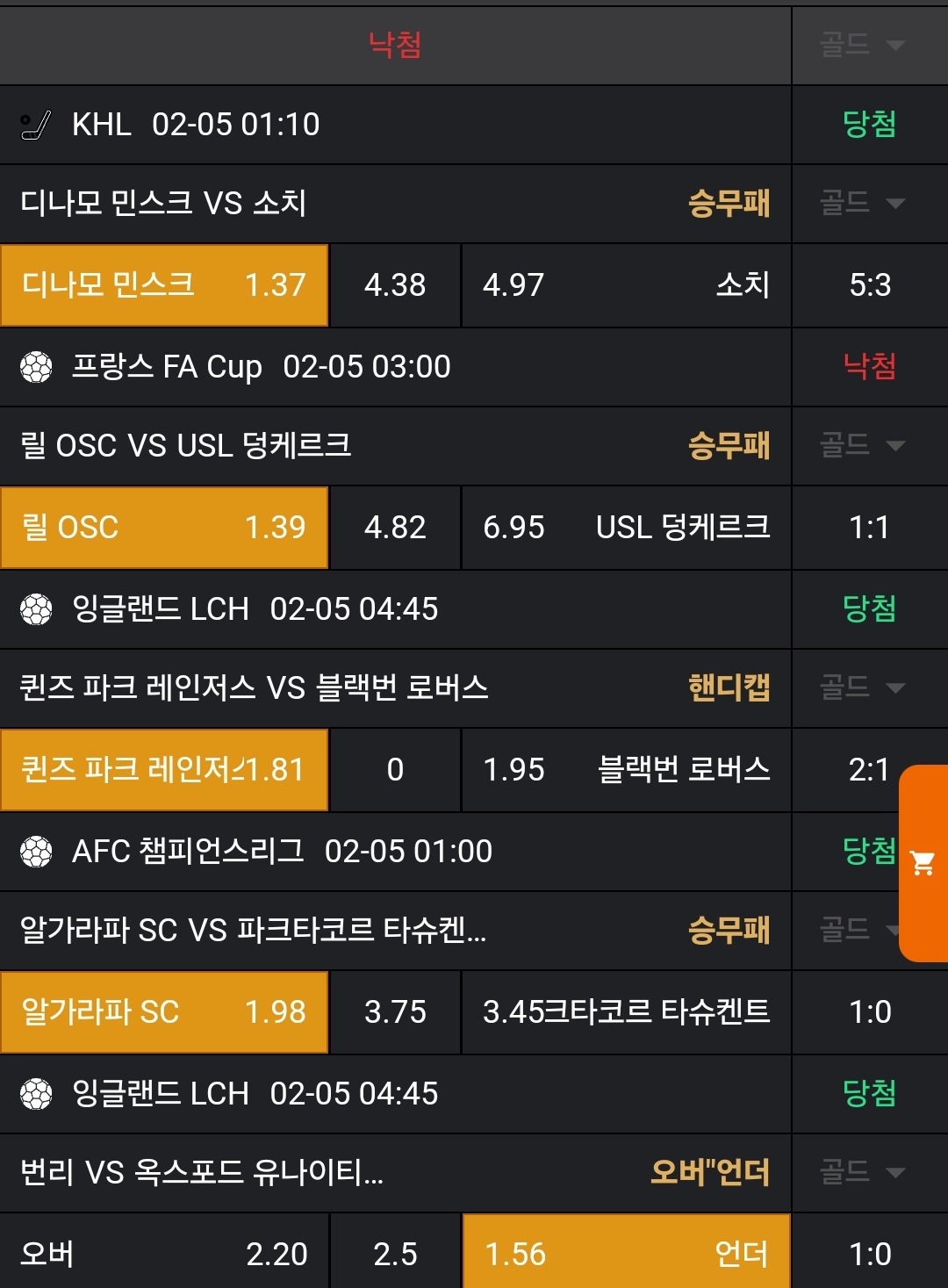This screenshot has height=1288, width=948.
Task: Tap draw odds 3.75 for 알가라파 SC match
Action: click(395, 1012)
